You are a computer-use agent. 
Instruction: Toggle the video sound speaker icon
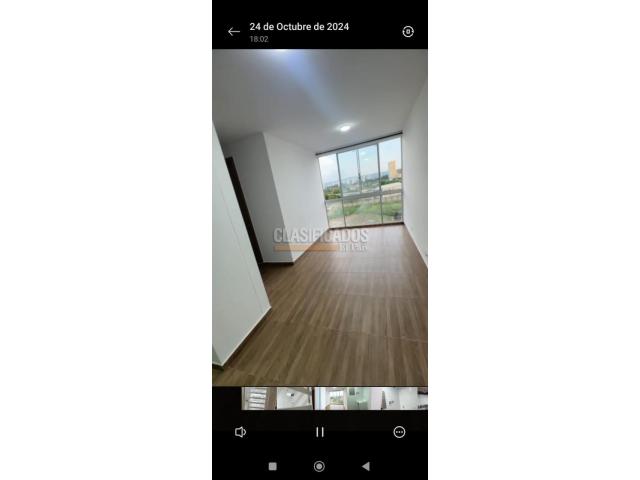(x=240, y=432)
